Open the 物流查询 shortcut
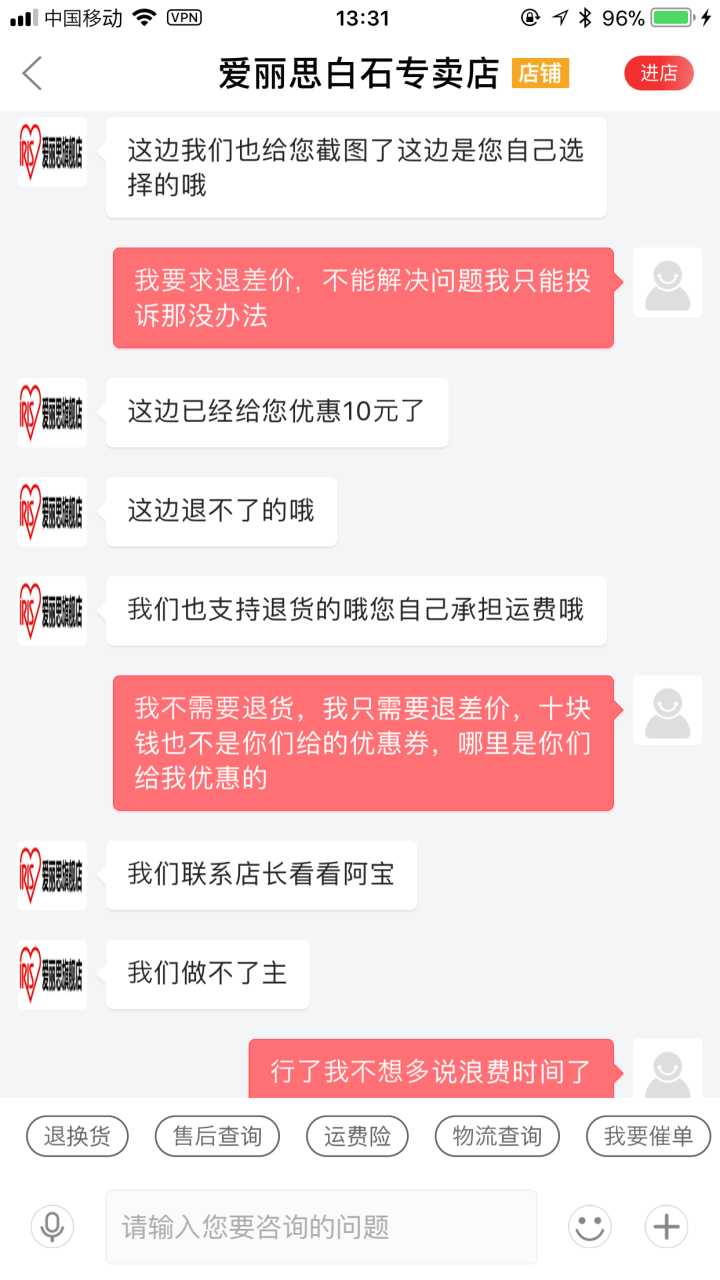 [x=497, y=1136]
